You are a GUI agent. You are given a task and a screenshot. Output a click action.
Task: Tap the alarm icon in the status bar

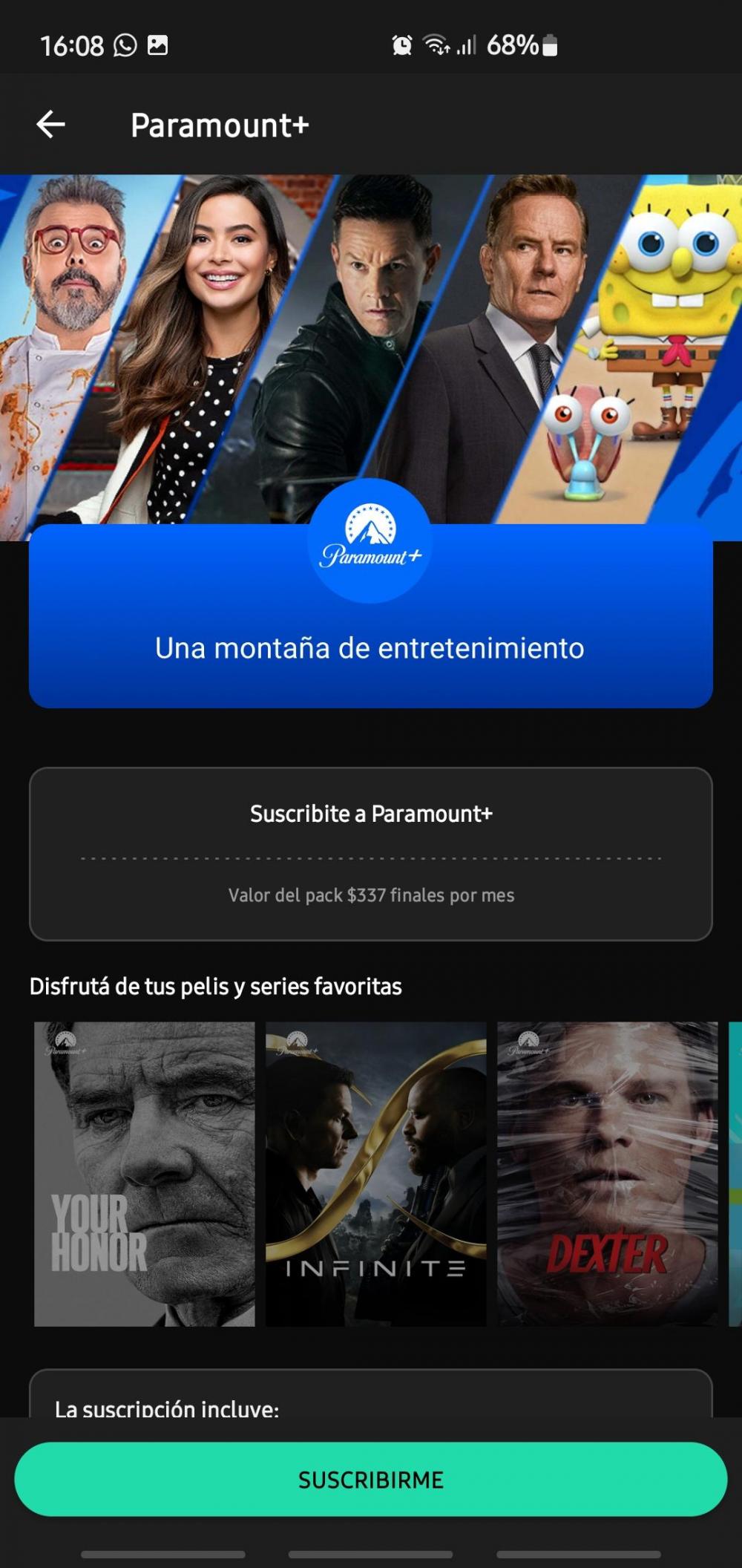pos(401,46)
